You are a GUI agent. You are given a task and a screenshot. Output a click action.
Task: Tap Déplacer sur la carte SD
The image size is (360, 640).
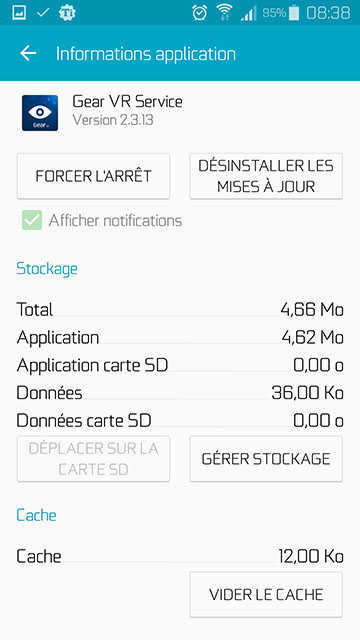click(93, 459)
